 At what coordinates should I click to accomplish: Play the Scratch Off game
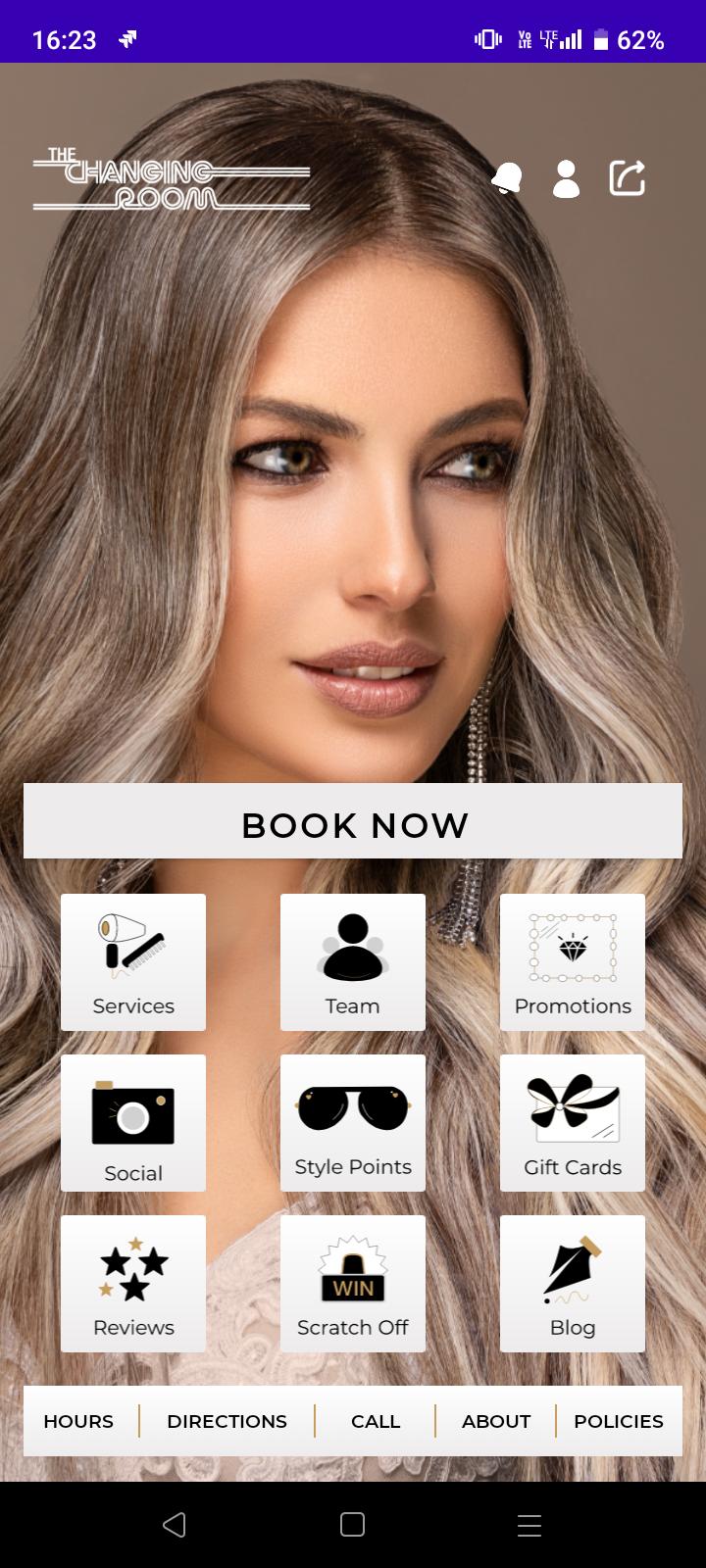[353, 1284]
